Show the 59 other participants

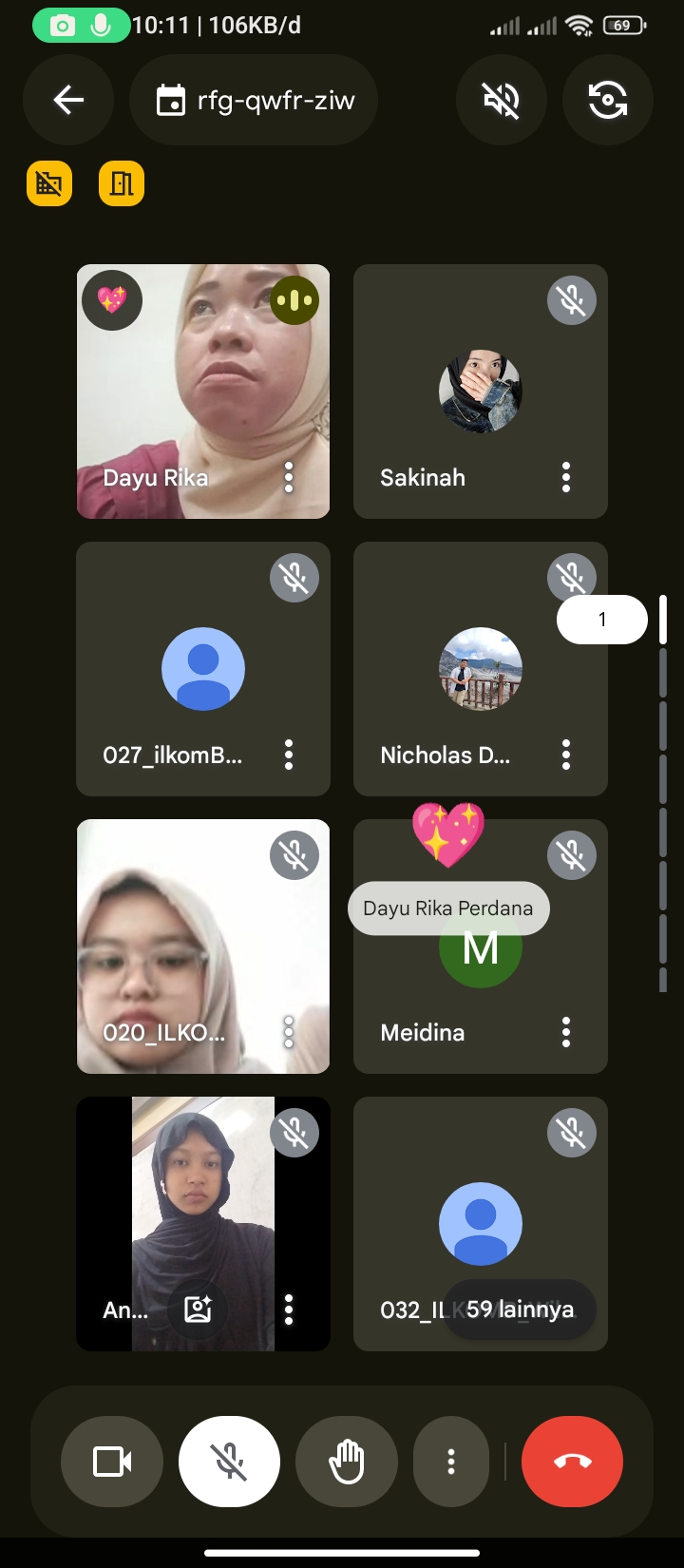coord(520,1310)
